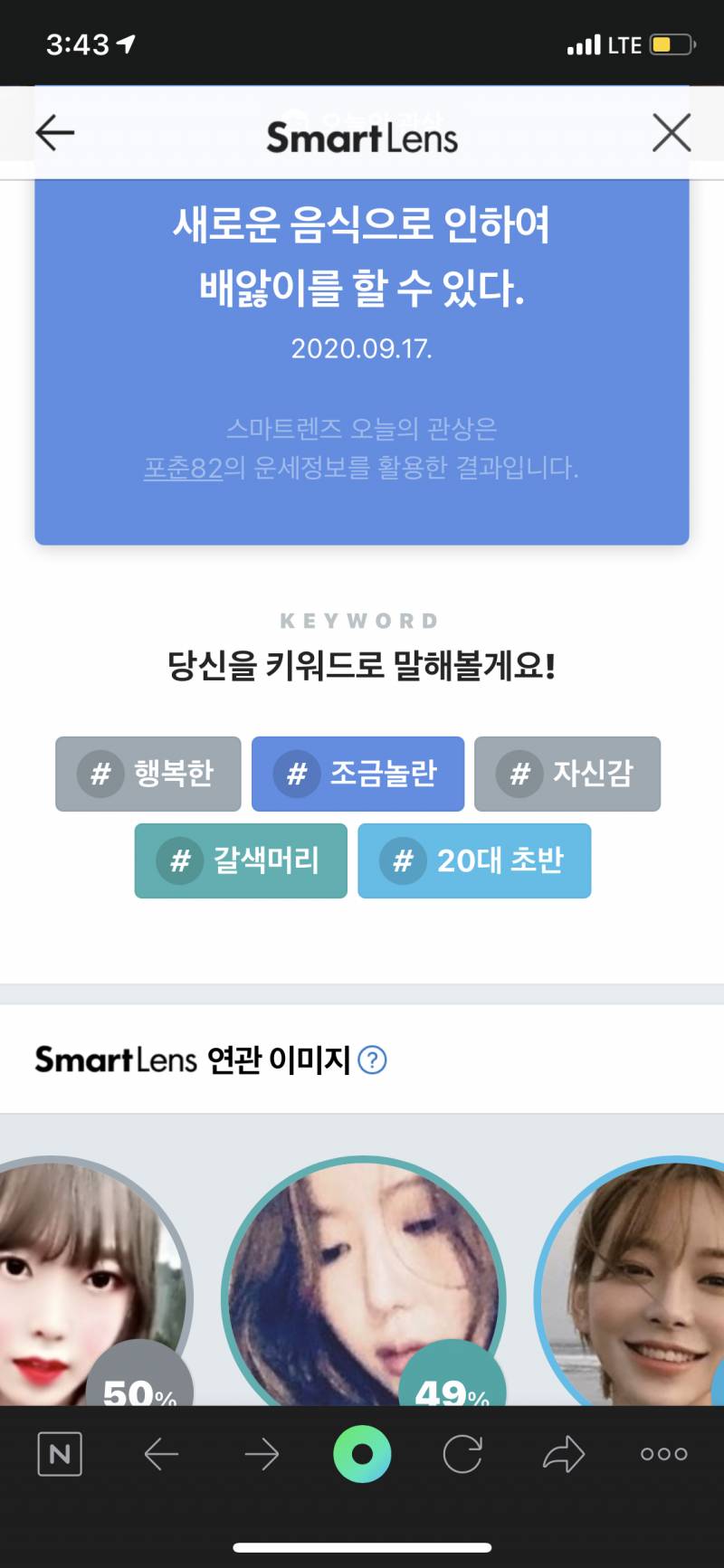Tap the back arrow in the SmartLens header

(x=54, y=132)
